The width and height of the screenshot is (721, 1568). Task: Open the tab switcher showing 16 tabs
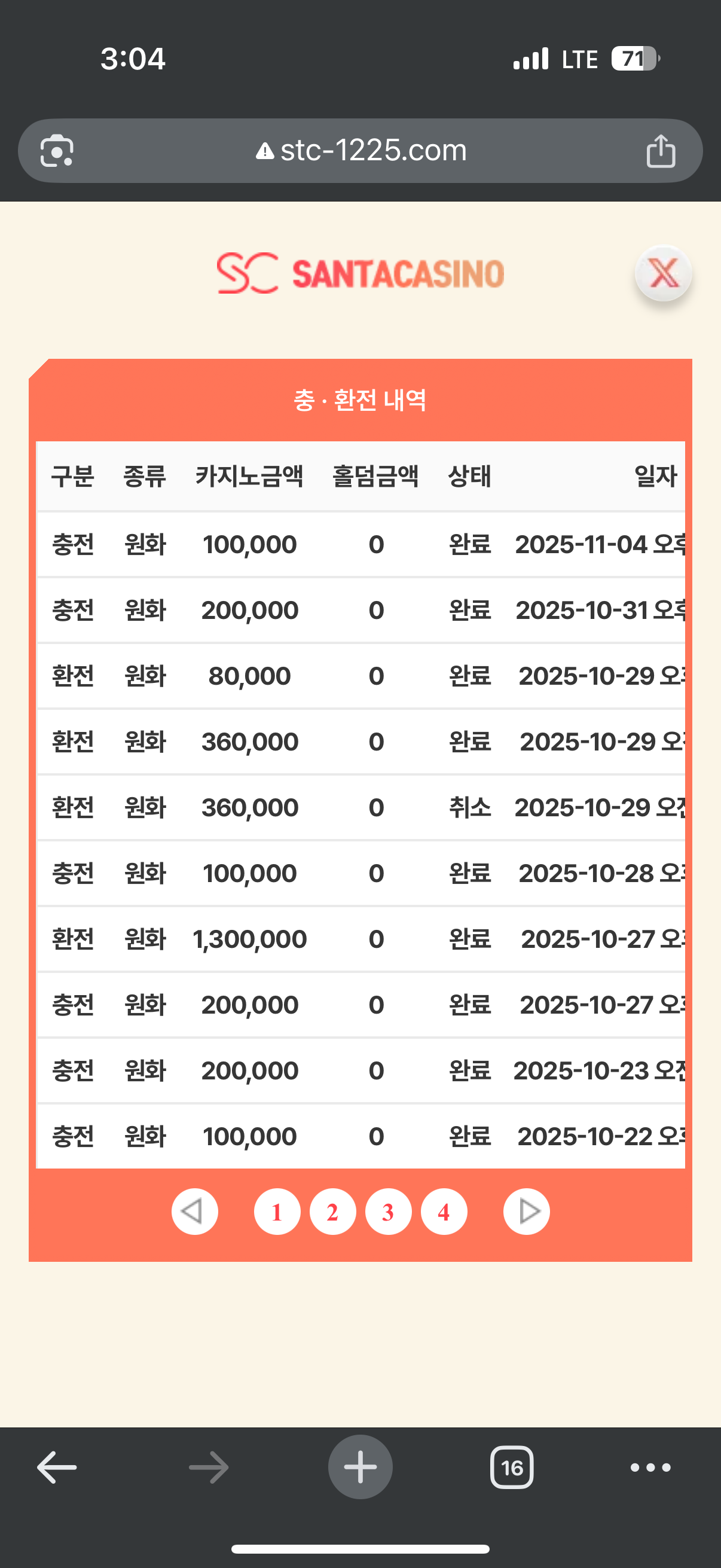512,1467
